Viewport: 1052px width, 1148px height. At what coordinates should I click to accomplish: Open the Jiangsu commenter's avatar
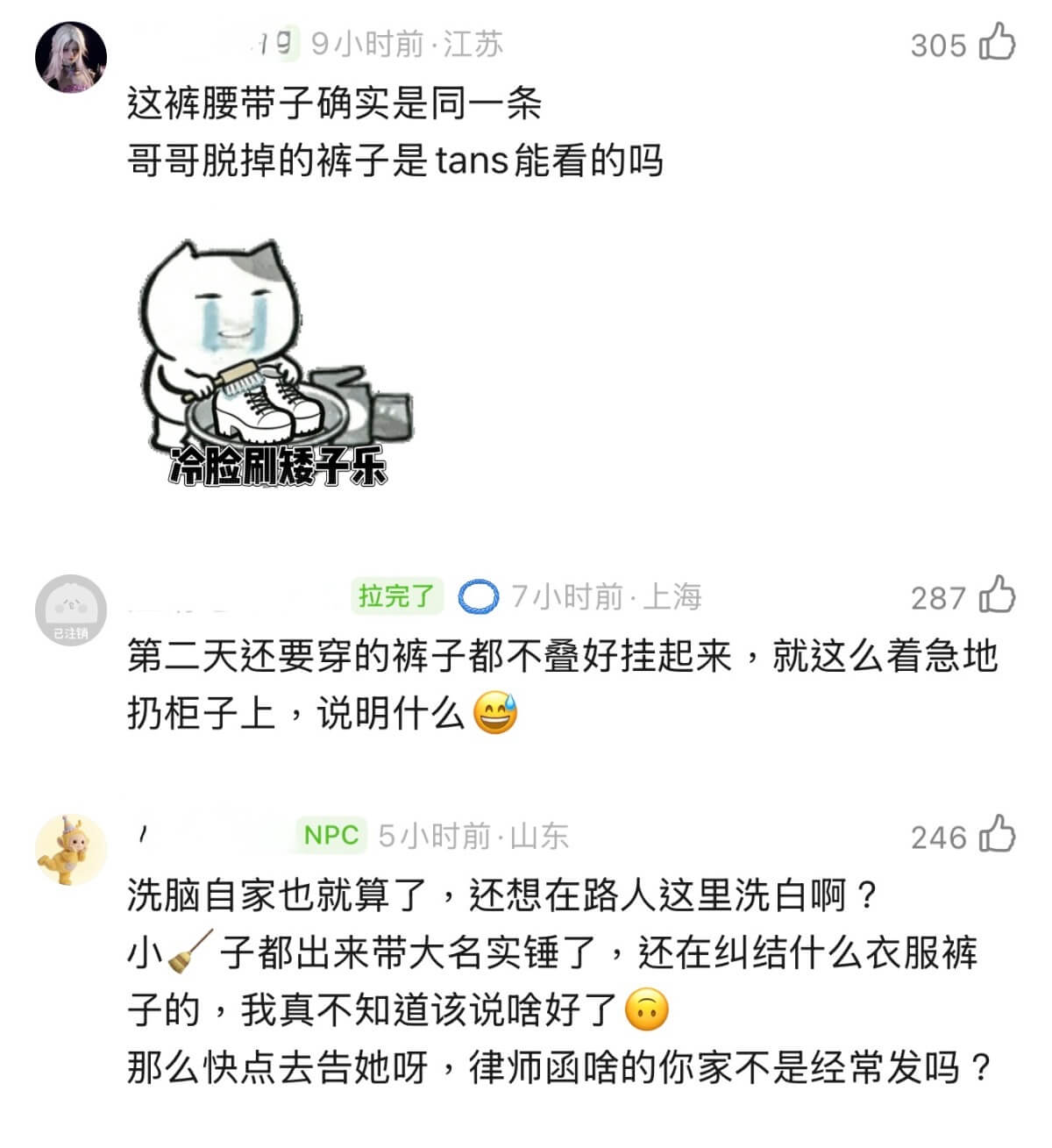70,57
